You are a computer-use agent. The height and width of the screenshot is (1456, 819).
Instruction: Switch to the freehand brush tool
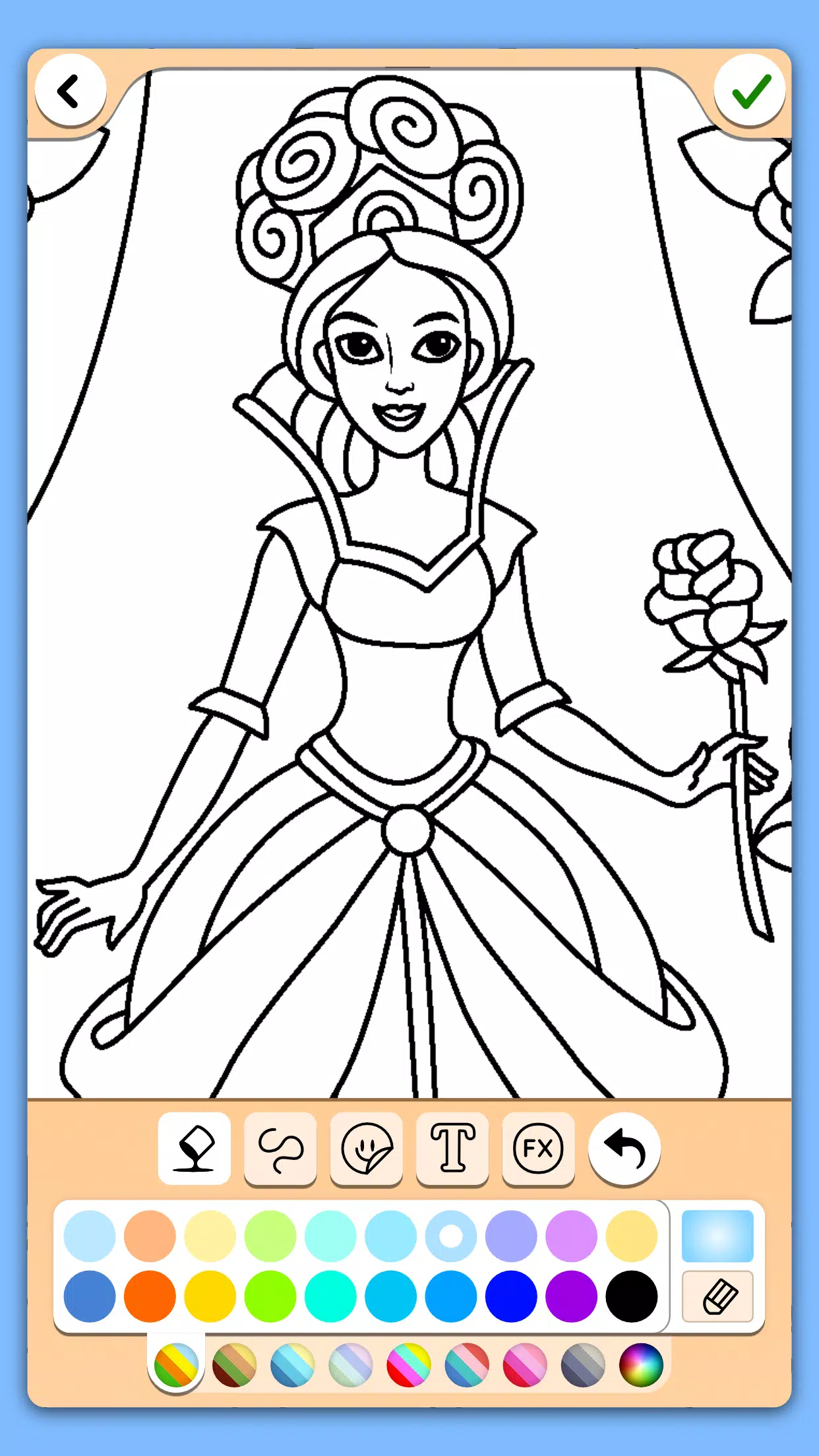[280, 1149]
